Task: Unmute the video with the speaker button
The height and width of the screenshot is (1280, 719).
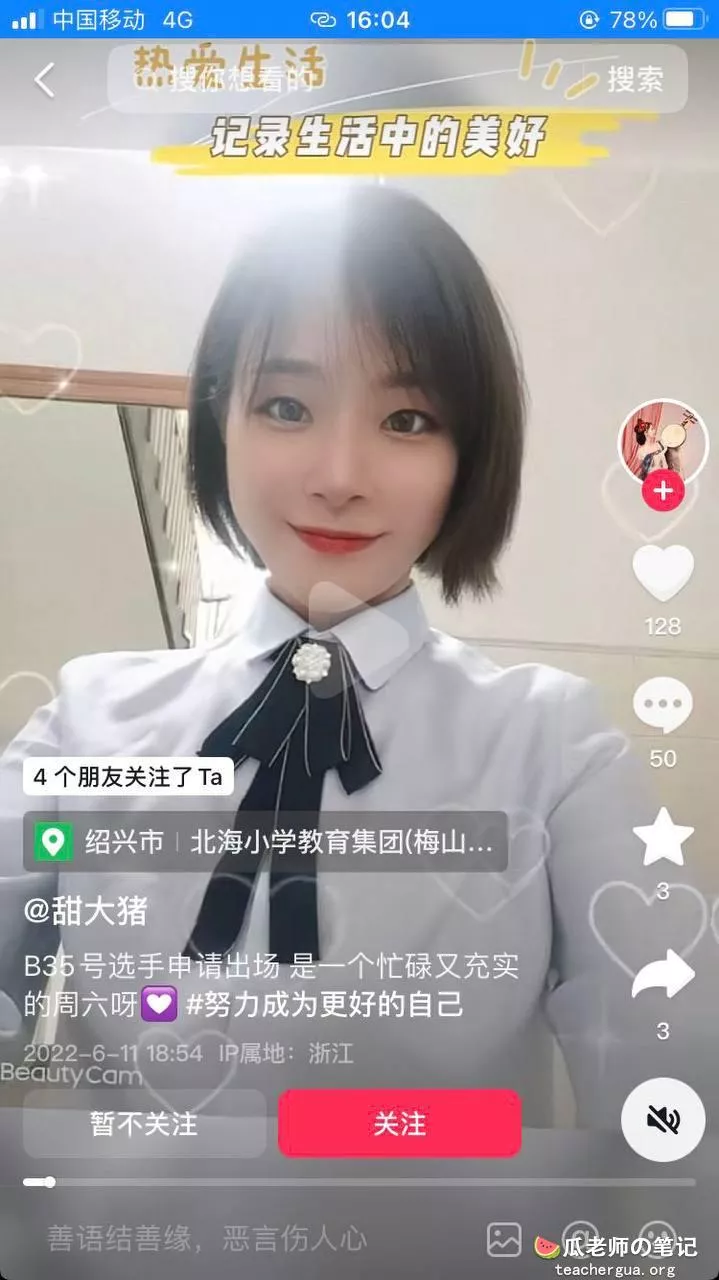Action: [x=663, y=1120]
